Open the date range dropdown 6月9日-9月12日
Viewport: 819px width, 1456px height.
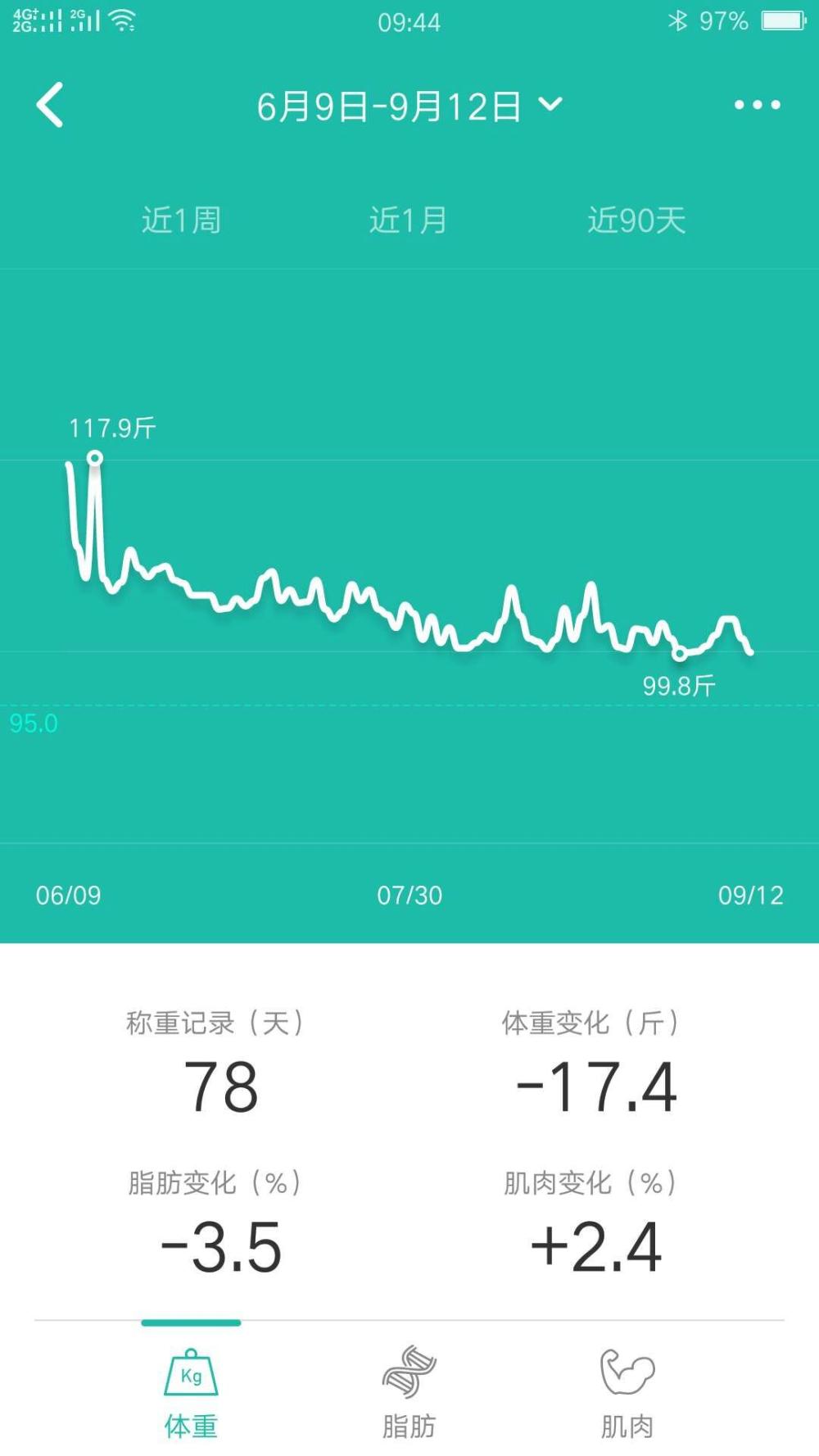click(x=409, y=107)
